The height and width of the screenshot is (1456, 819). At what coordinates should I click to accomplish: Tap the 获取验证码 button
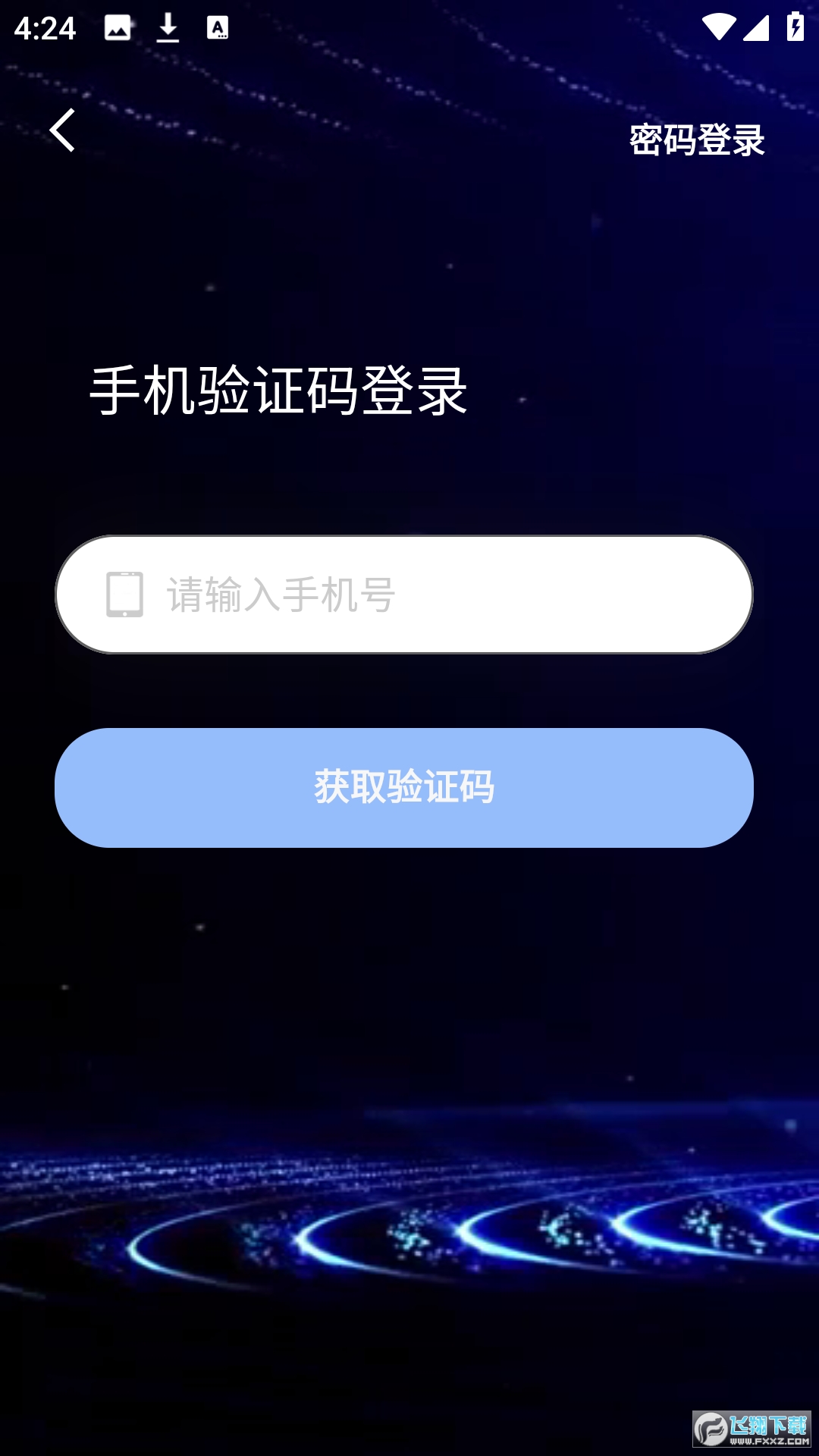pos(406,789)
